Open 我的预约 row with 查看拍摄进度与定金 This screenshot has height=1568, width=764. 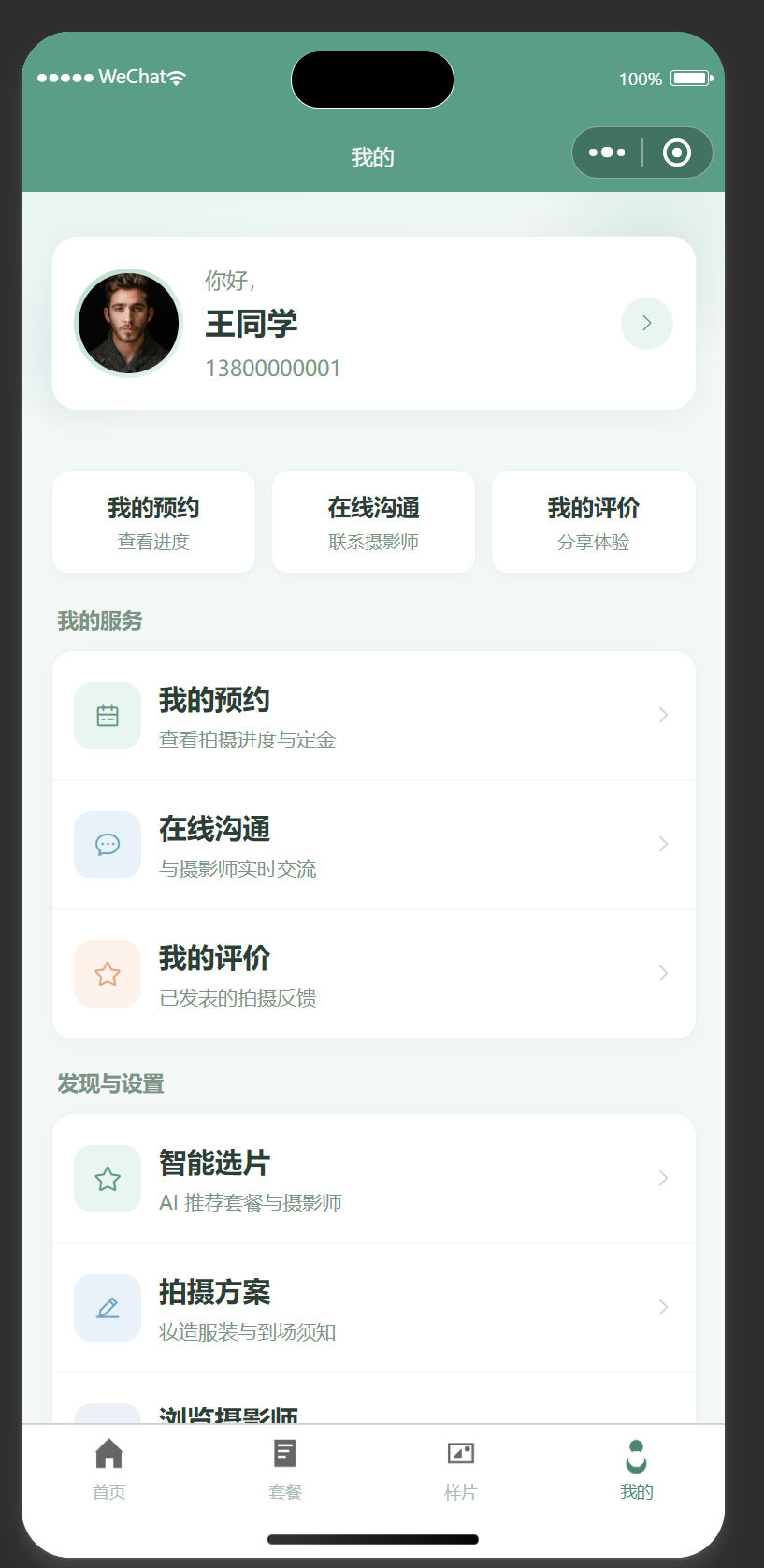pos(374,716)
